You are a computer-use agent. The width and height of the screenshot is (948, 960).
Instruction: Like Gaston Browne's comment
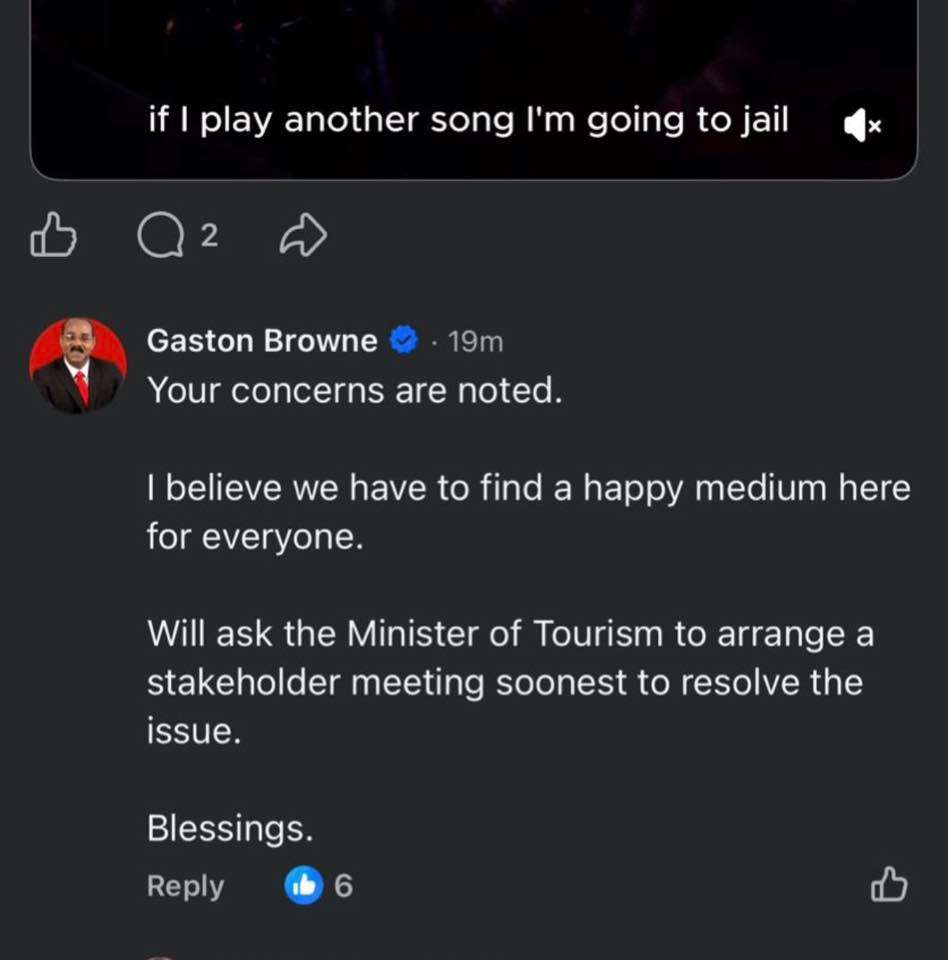[x=889, y=885]
